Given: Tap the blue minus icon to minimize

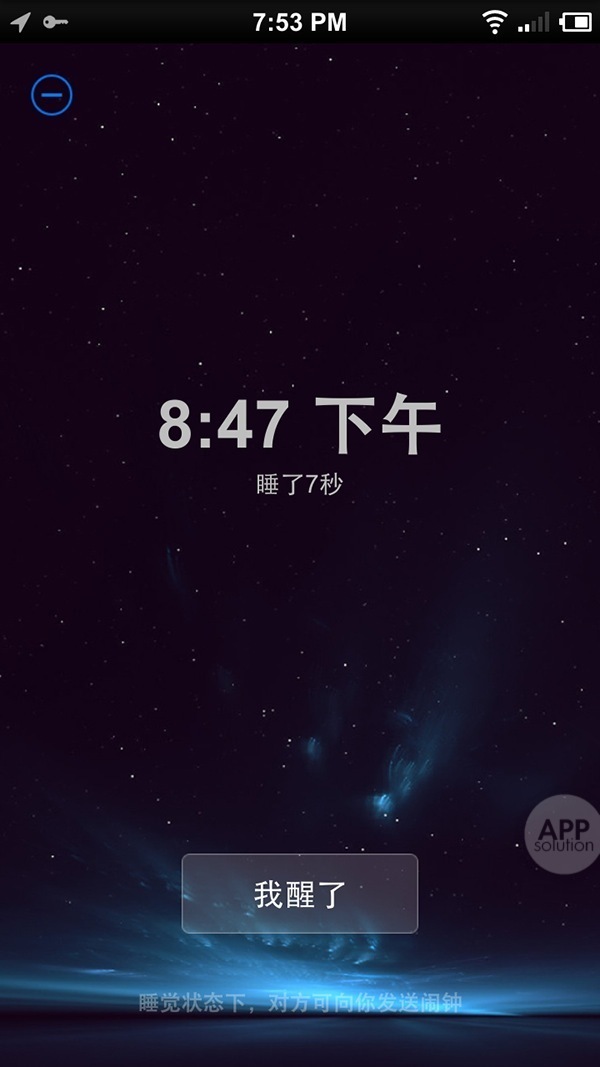Looking at the screenshot, I should point(52,95).
